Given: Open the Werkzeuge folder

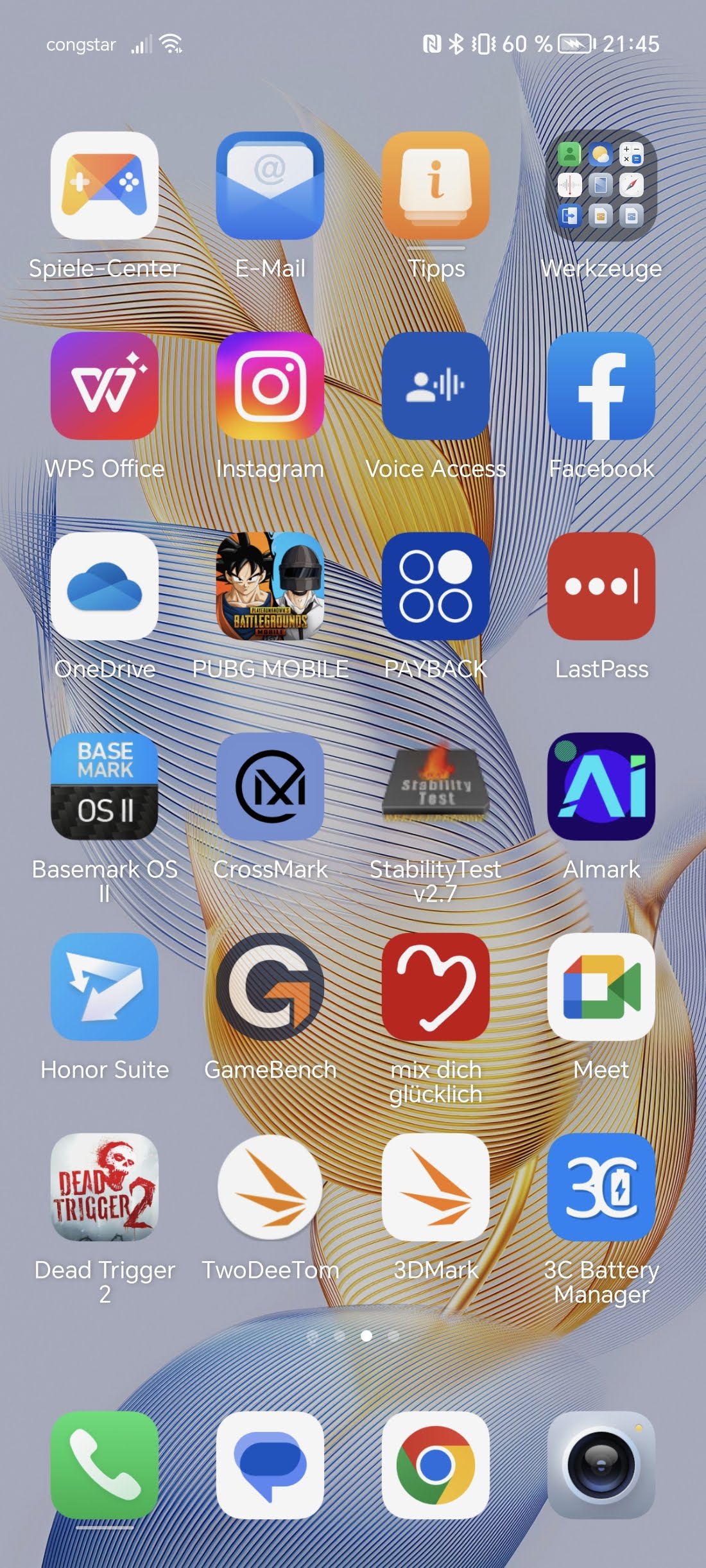Looking at the screenshot, I should click(x=601, y=186).
